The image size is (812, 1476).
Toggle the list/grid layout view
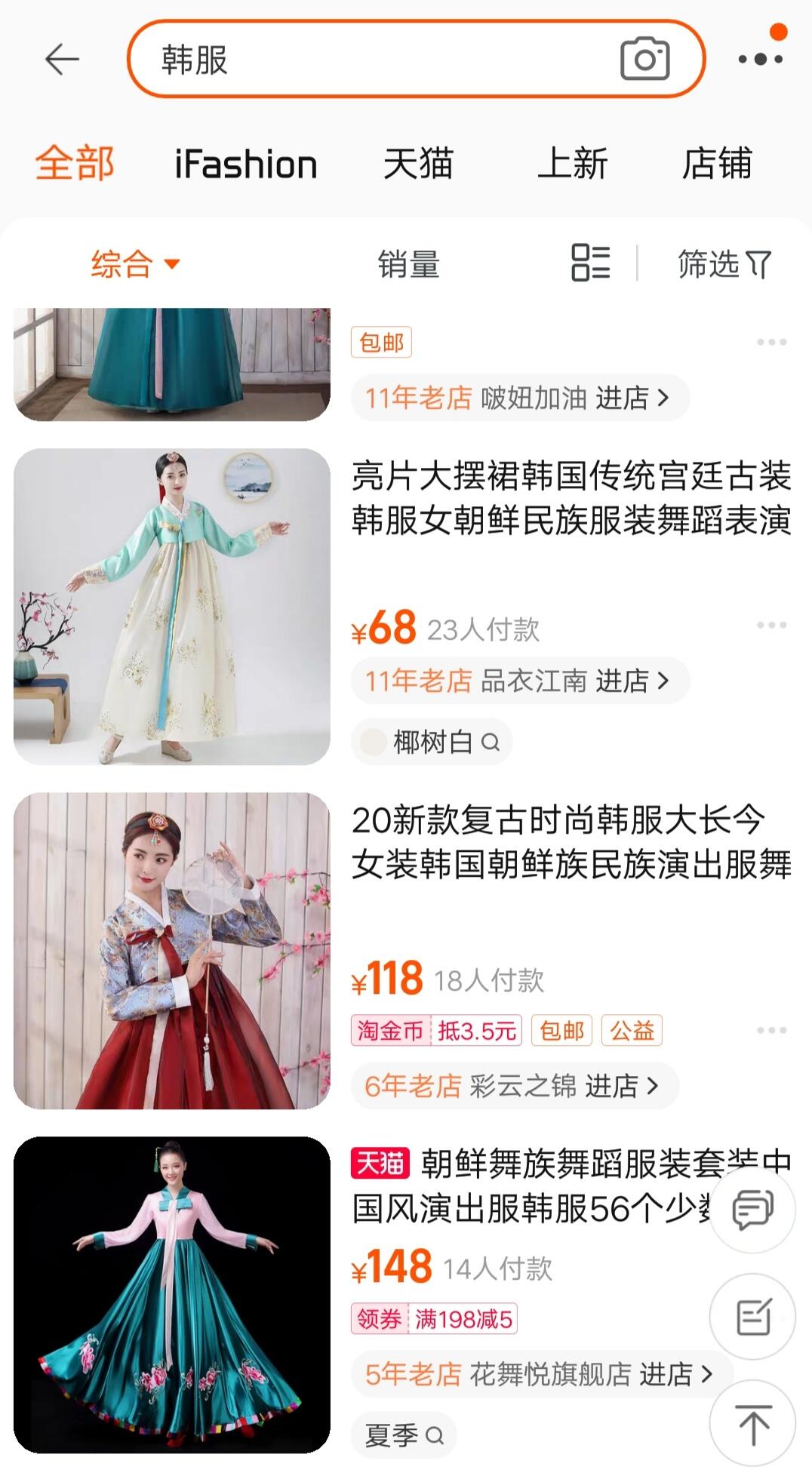point(590,263)
